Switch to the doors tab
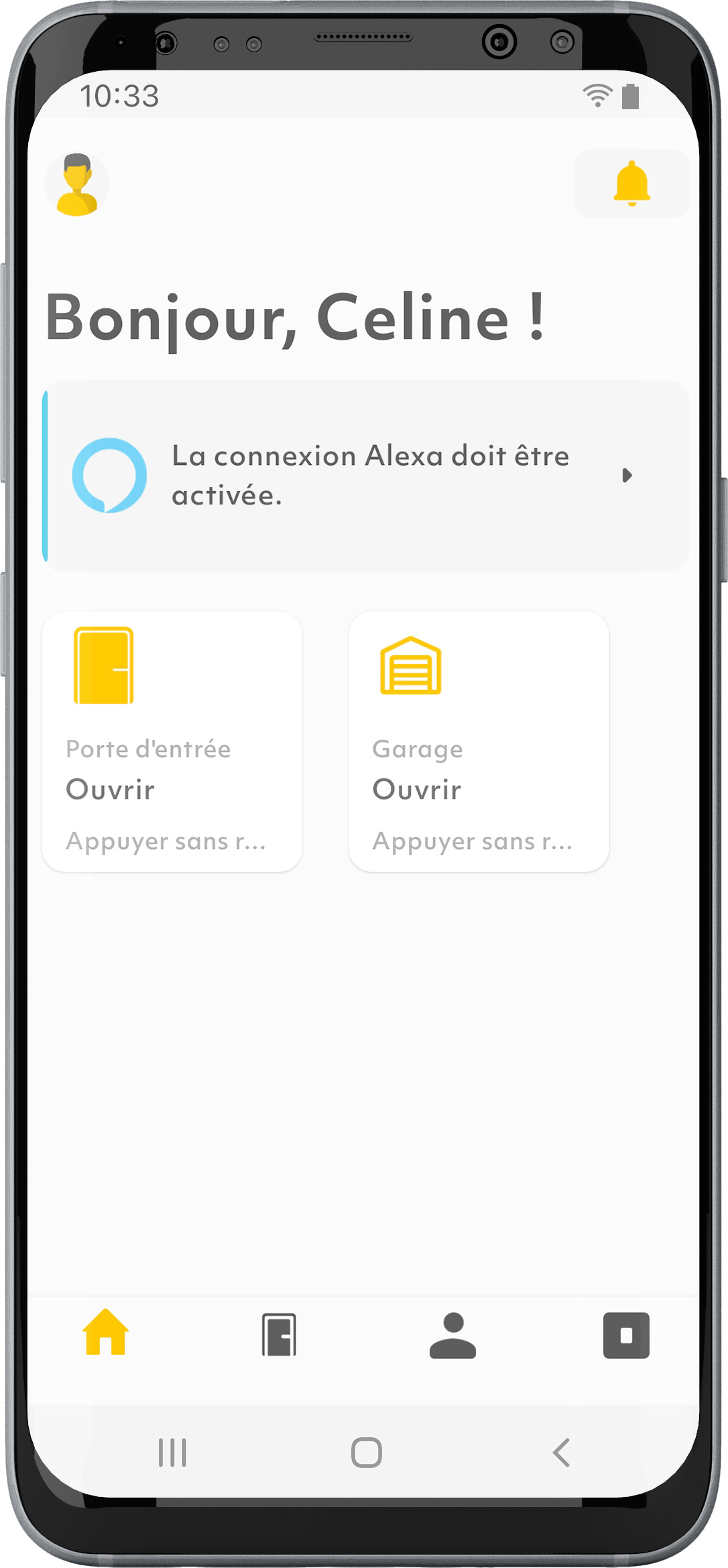Screen dimensions: 728x1568 click(279, 1334)
